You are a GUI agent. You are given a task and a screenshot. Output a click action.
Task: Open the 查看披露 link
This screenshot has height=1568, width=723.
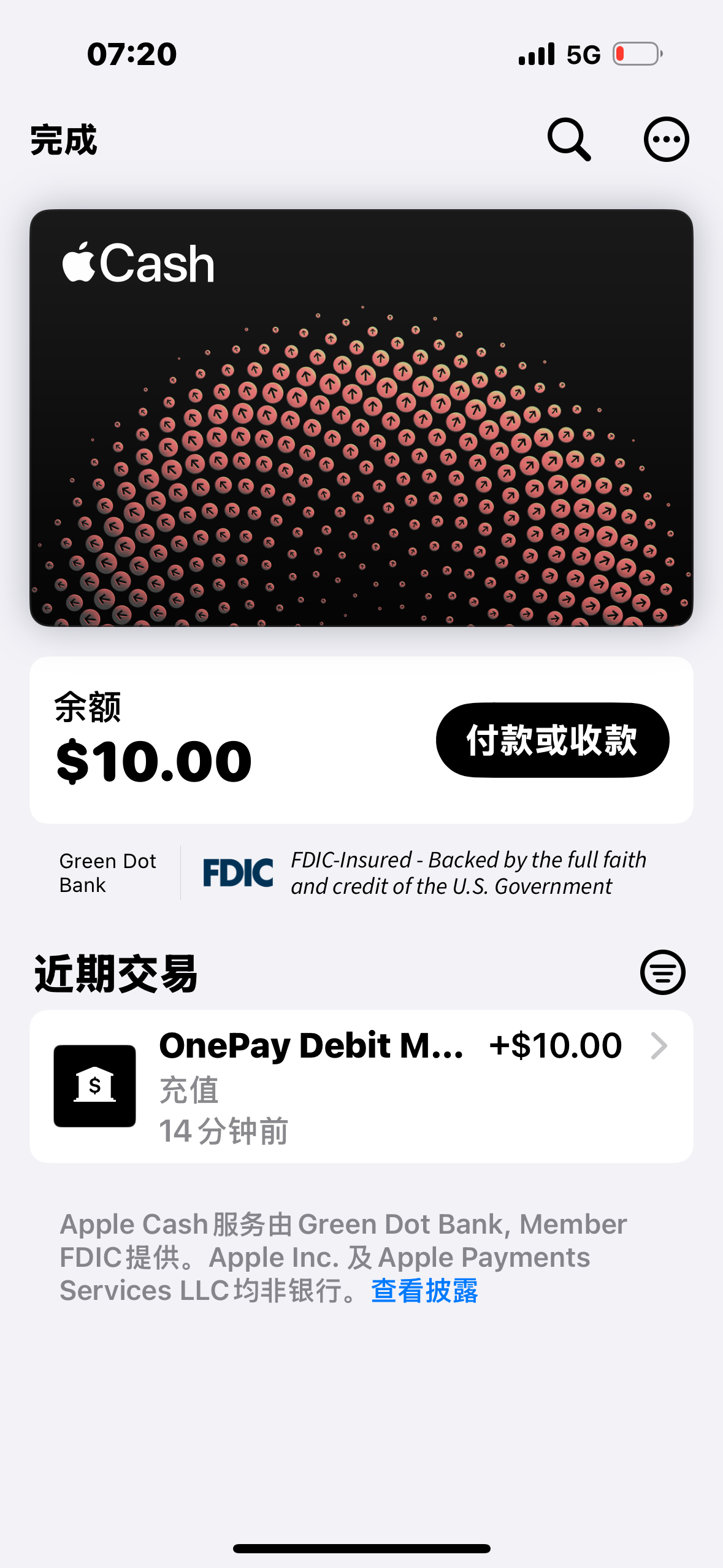(x=424, y=1291)
